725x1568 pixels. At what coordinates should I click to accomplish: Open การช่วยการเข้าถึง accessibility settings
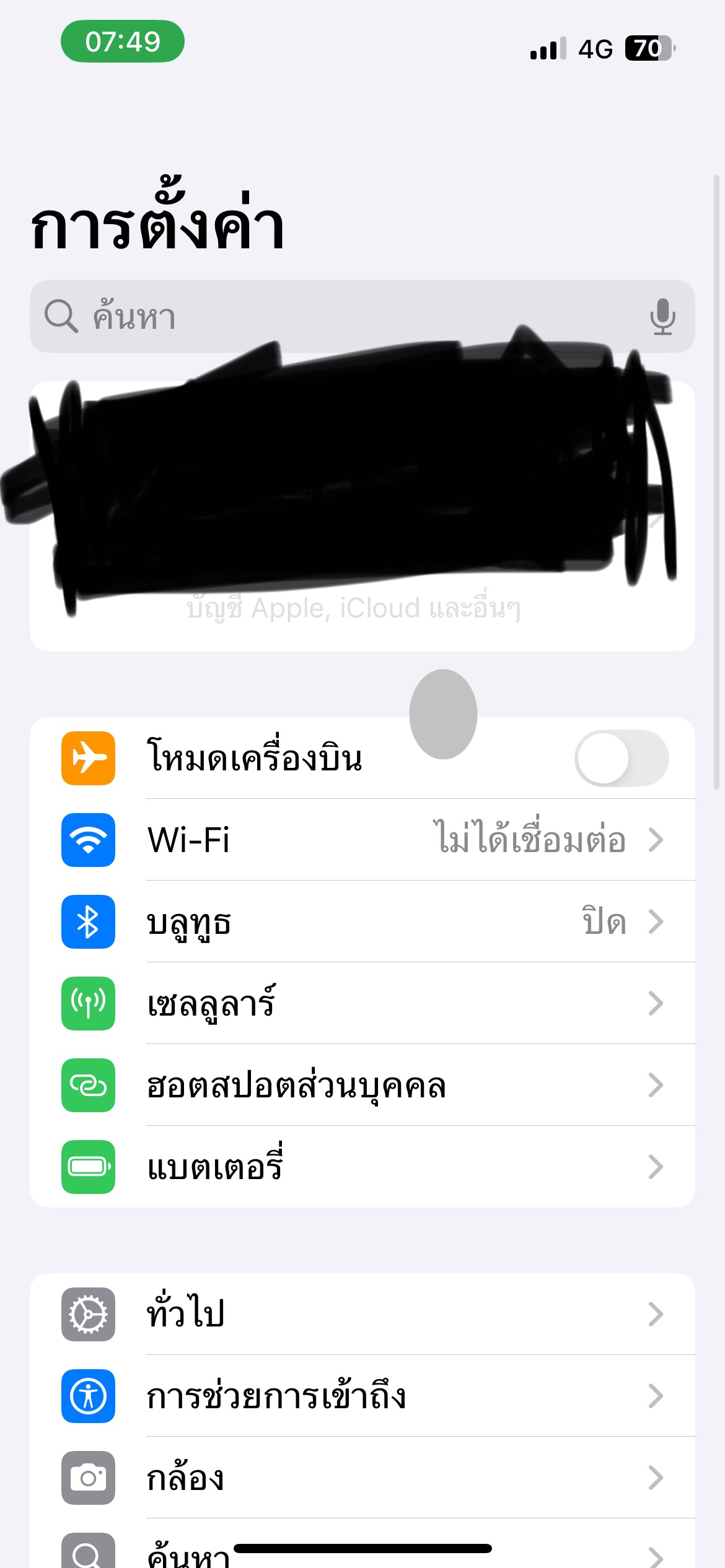[362, 1396]
